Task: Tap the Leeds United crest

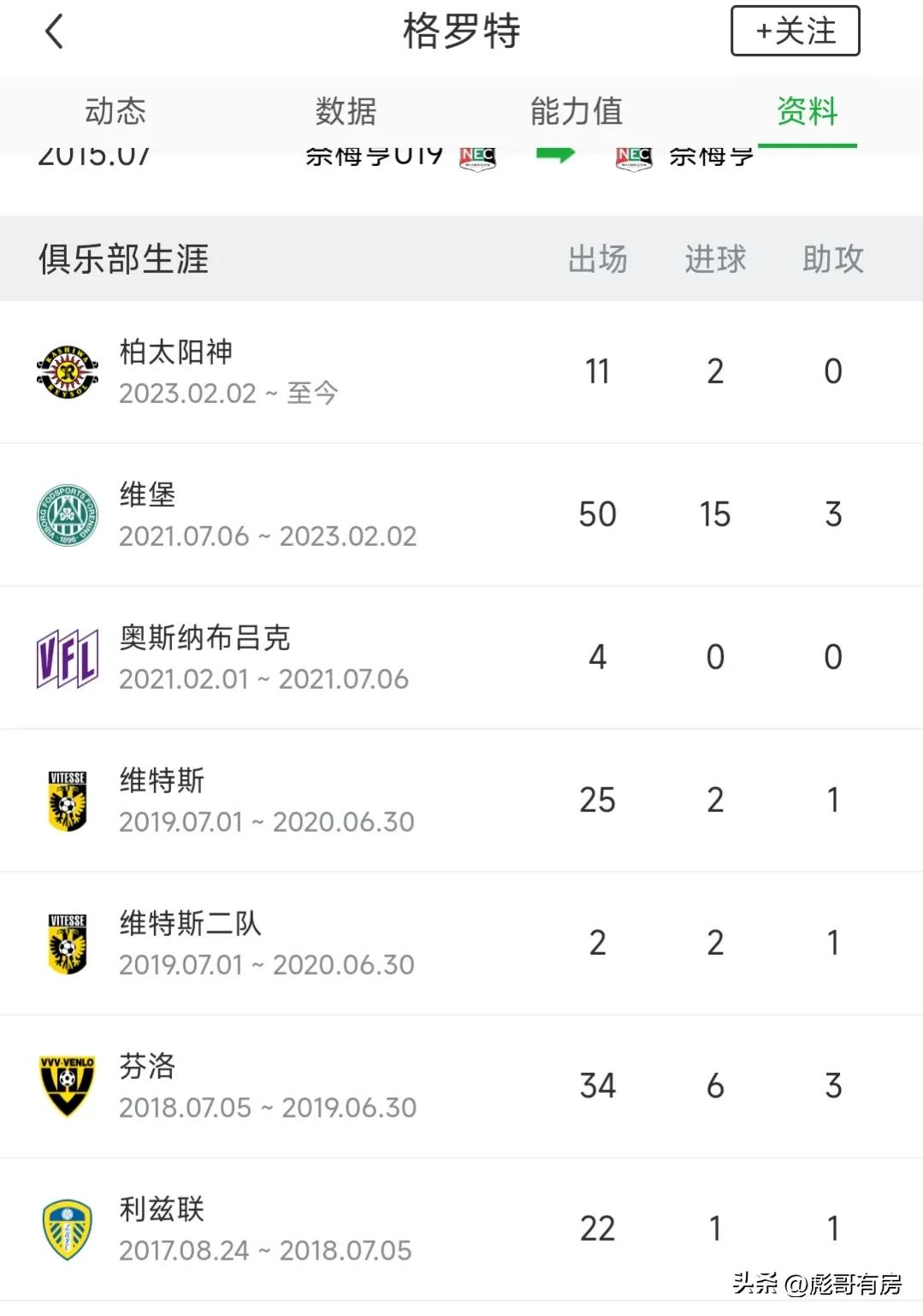Action: coord(68,1227)
